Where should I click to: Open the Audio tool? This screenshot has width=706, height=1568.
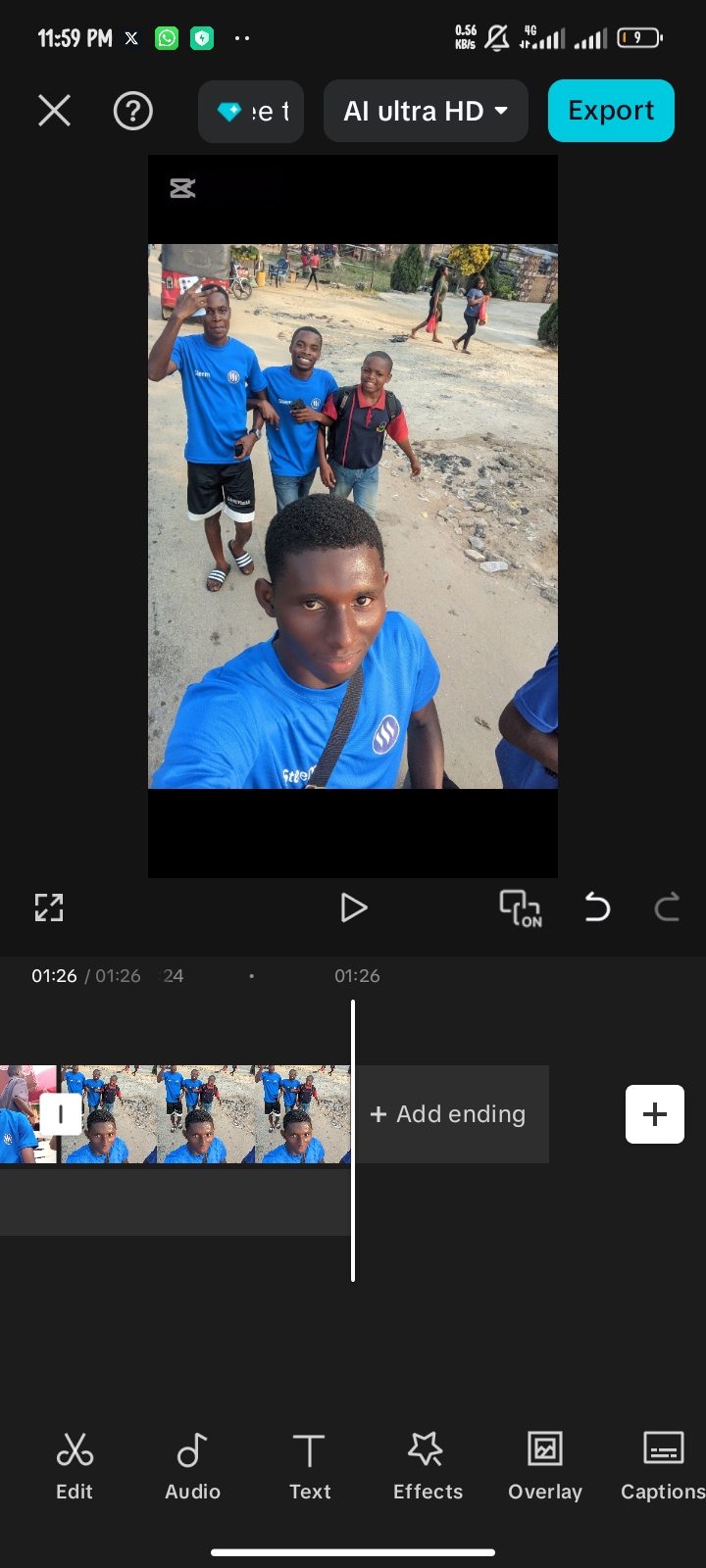click(x=192, y=1466)
